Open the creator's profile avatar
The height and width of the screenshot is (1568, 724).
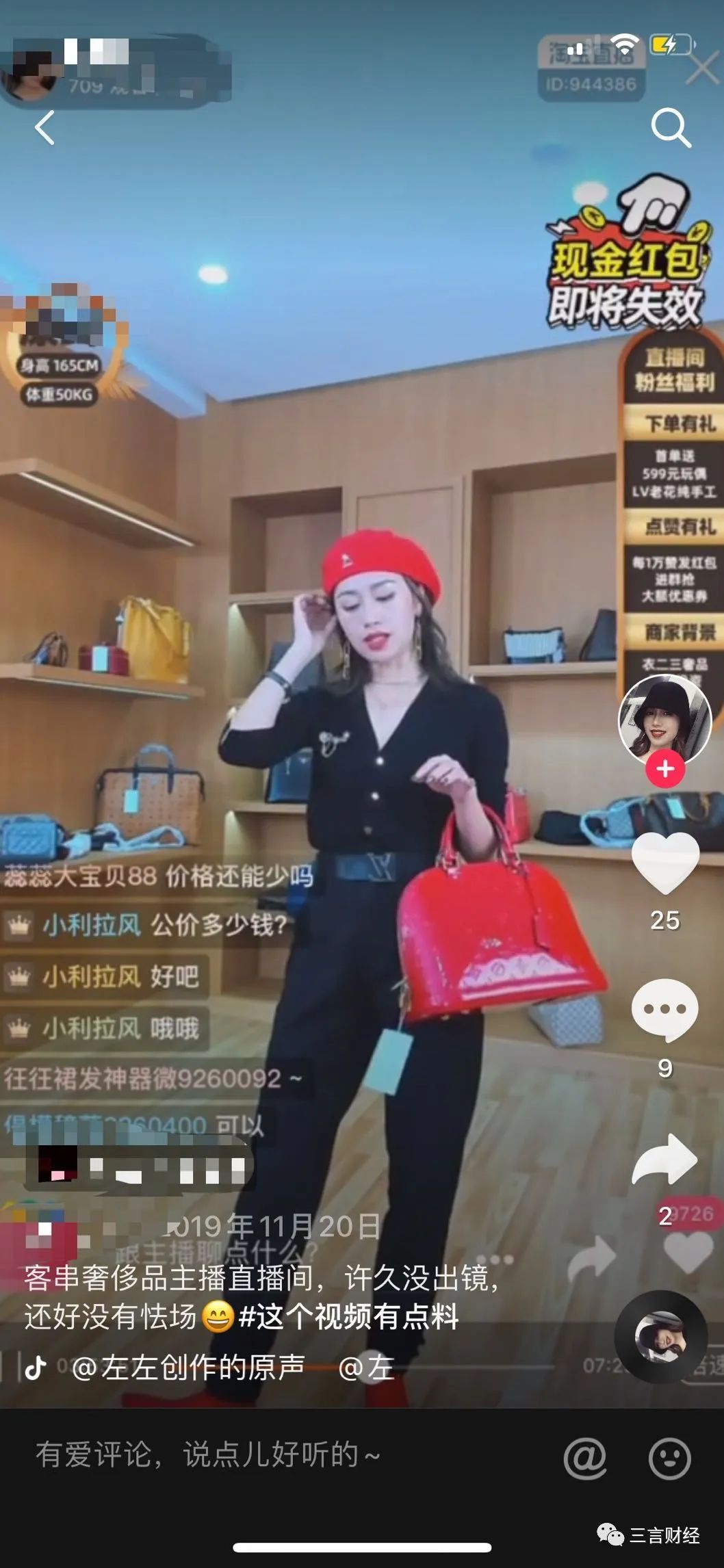pos(664,720)
